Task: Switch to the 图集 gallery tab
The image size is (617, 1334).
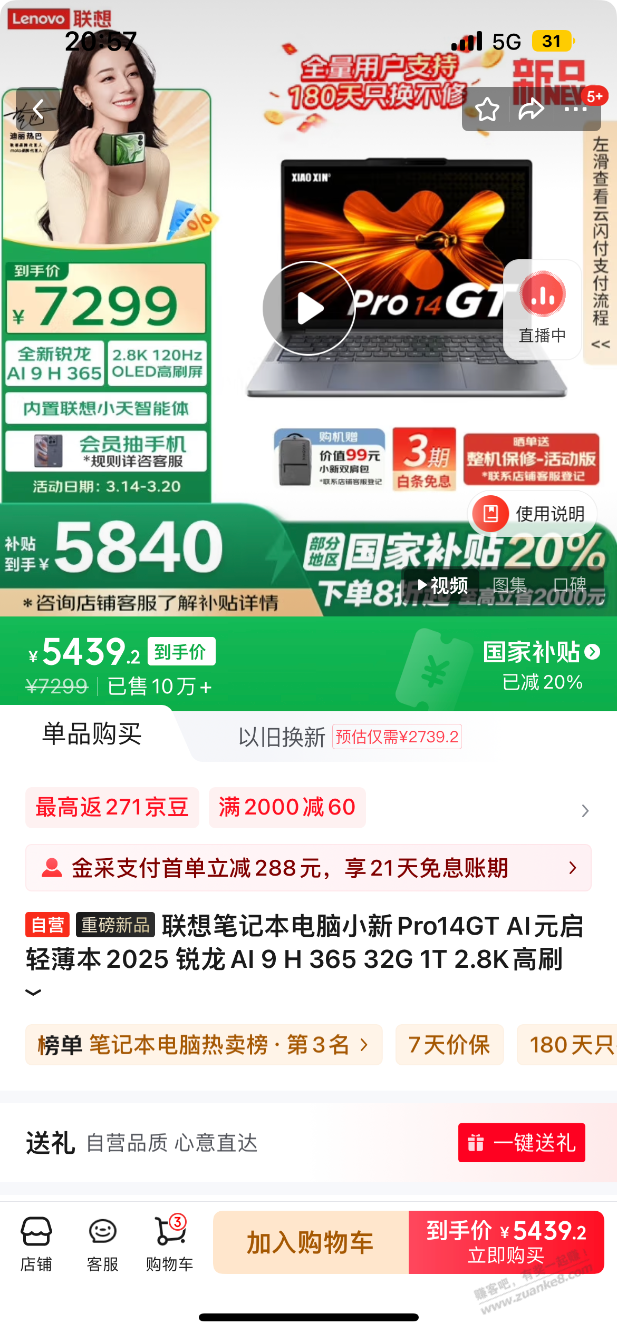Action: [510, 585]
